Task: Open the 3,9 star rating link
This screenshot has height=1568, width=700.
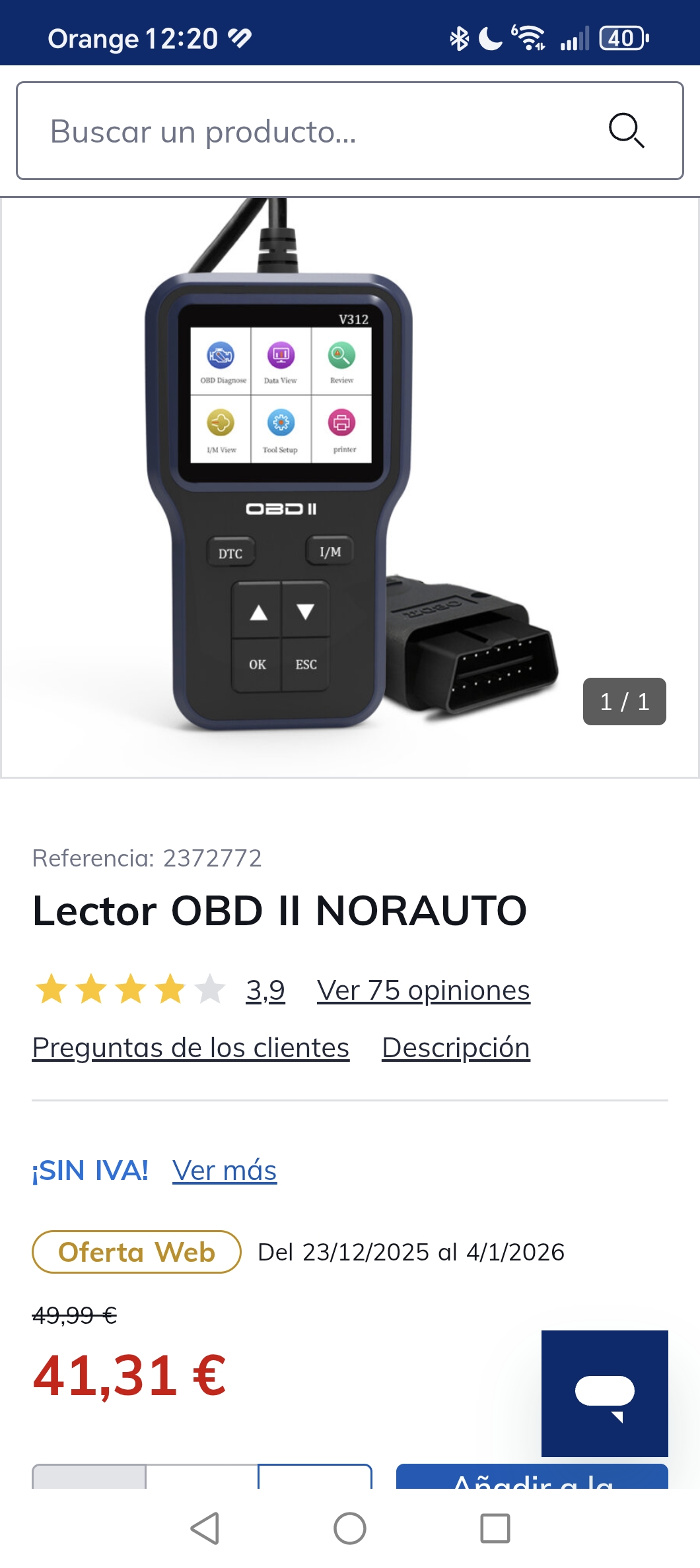Action: coord(265,991)
